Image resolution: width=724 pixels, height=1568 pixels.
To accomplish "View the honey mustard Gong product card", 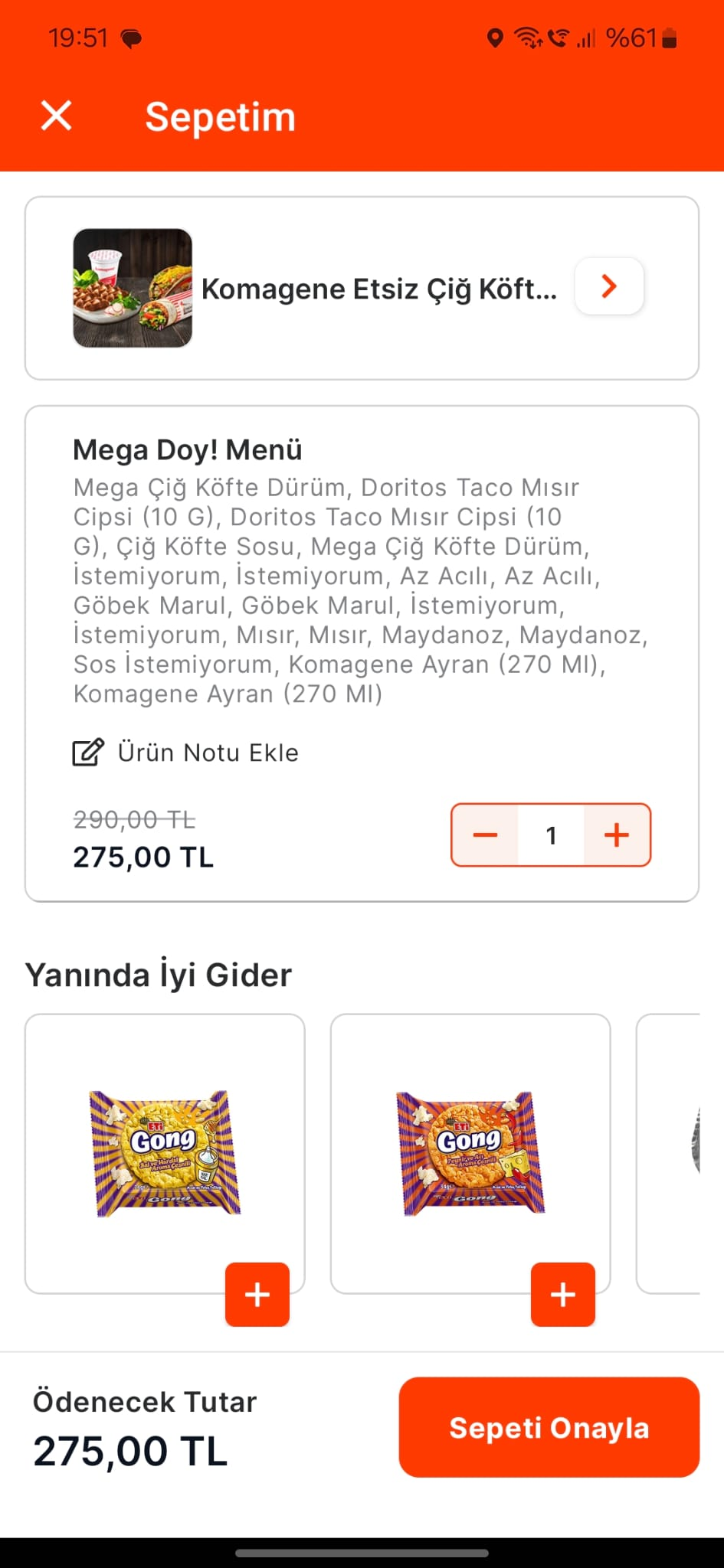I will coord(165,1152).
